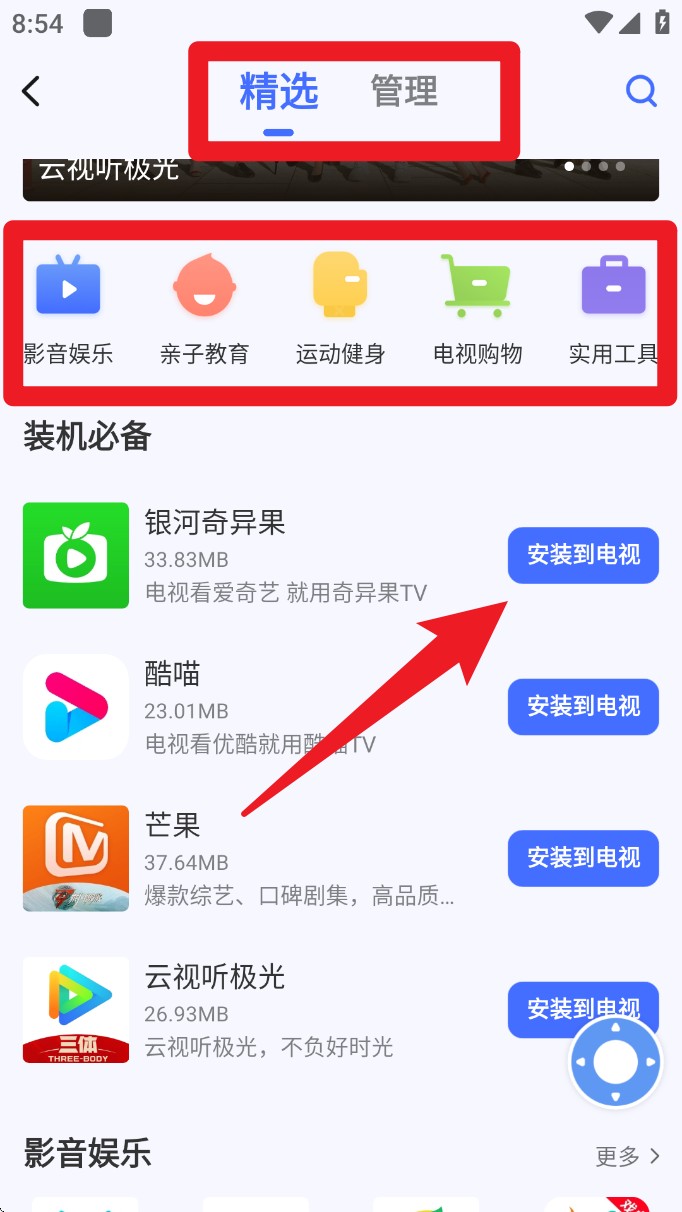
Task: Install 酷喵 to the TV
Action: coord(583,707)
